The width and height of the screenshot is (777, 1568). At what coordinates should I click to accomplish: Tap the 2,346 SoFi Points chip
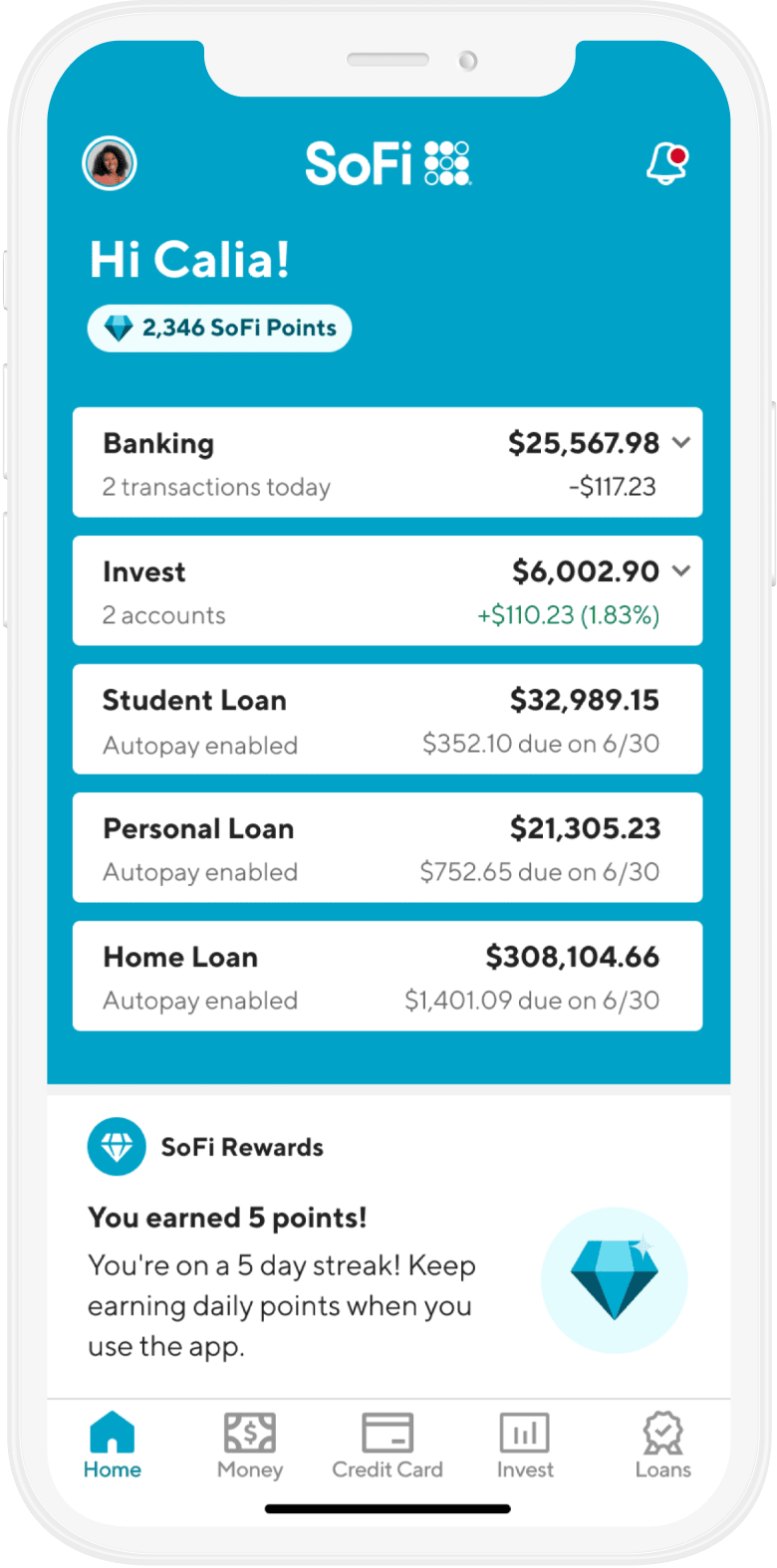pos(219,329)
